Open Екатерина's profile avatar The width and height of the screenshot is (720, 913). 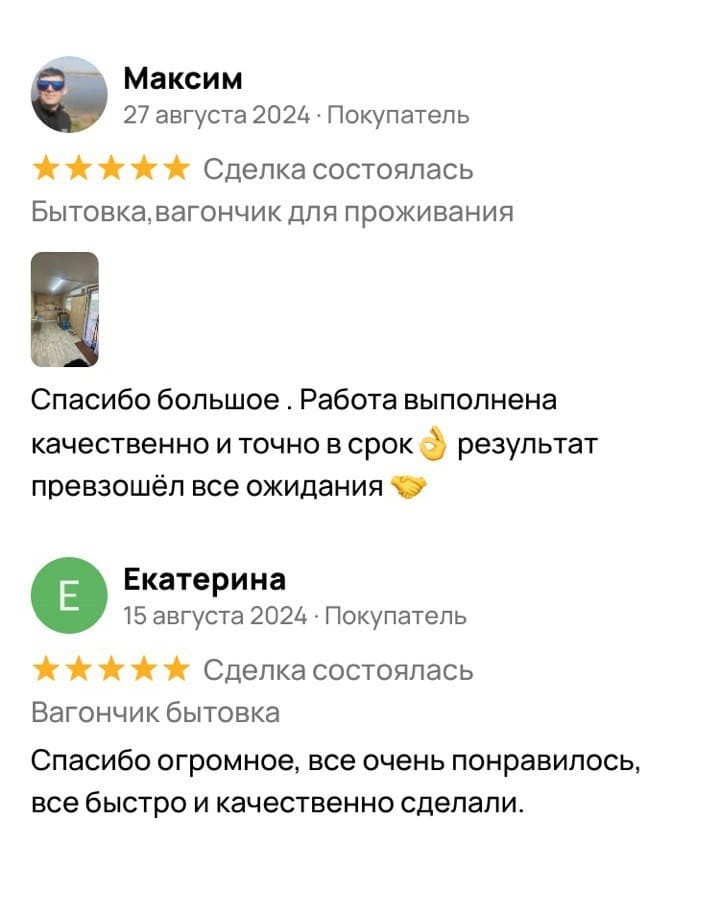[x=69, y=596]
